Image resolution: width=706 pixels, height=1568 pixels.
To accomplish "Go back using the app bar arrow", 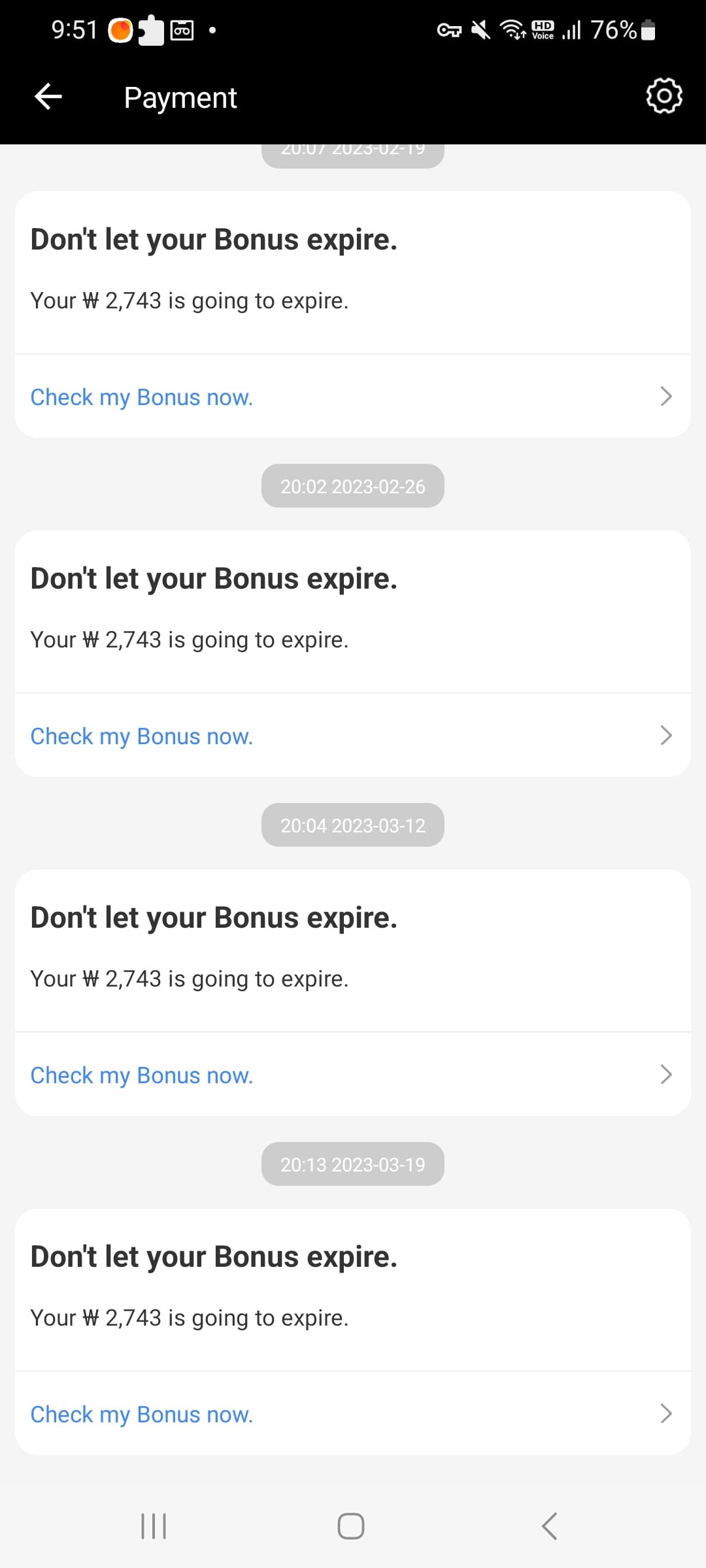I will [48, 97].
